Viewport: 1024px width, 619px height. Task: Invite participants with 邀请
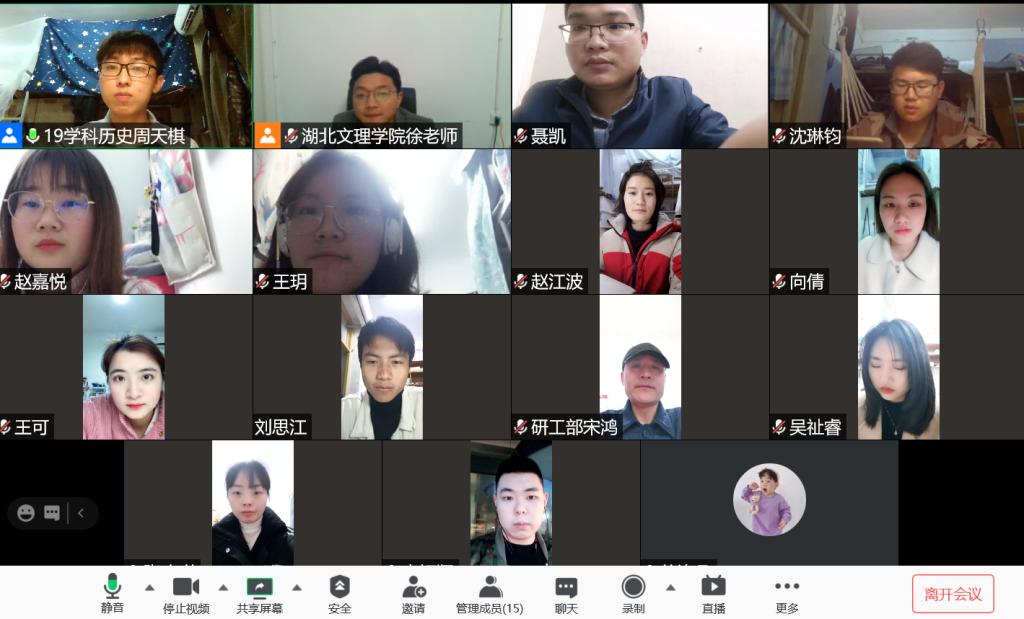pos(413,592)
